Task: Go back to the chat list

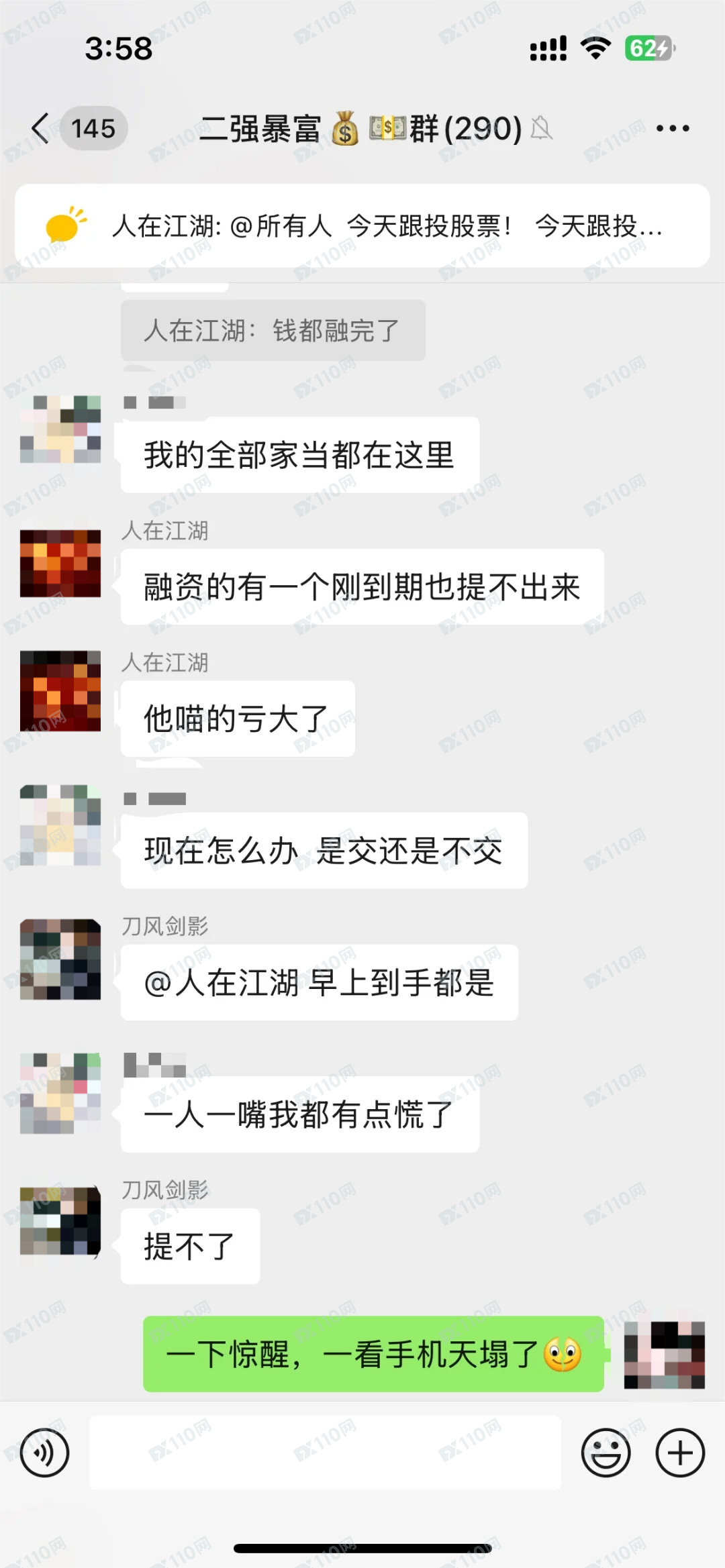Action: (x=42, y=128)
